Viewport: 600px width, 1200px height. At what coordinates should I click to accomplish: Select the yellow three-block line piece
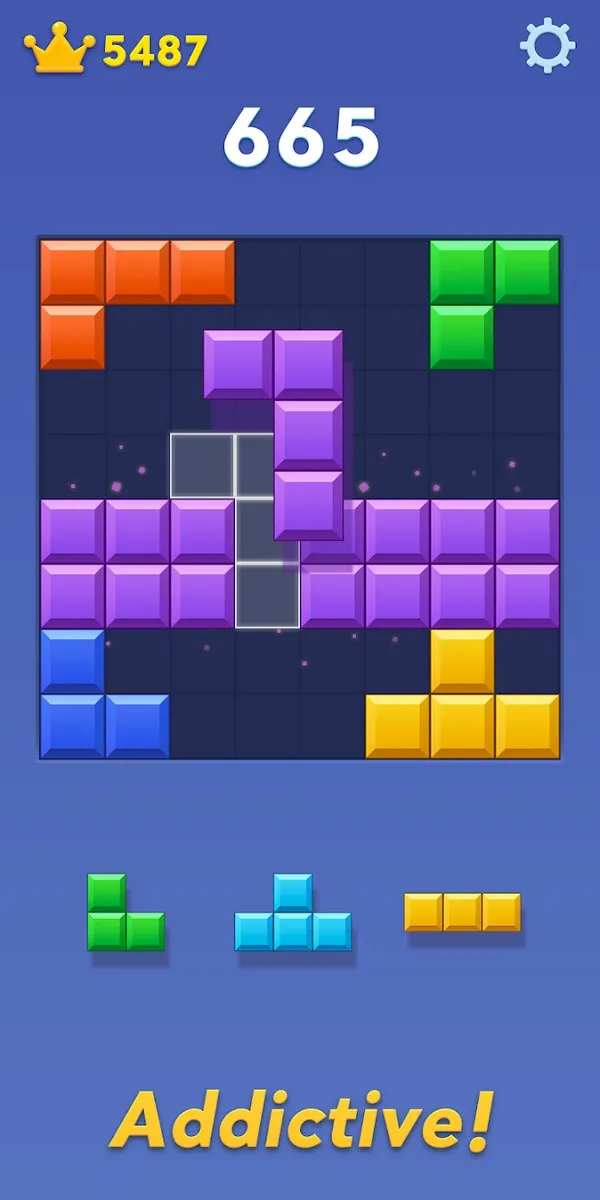click(462, 912)
